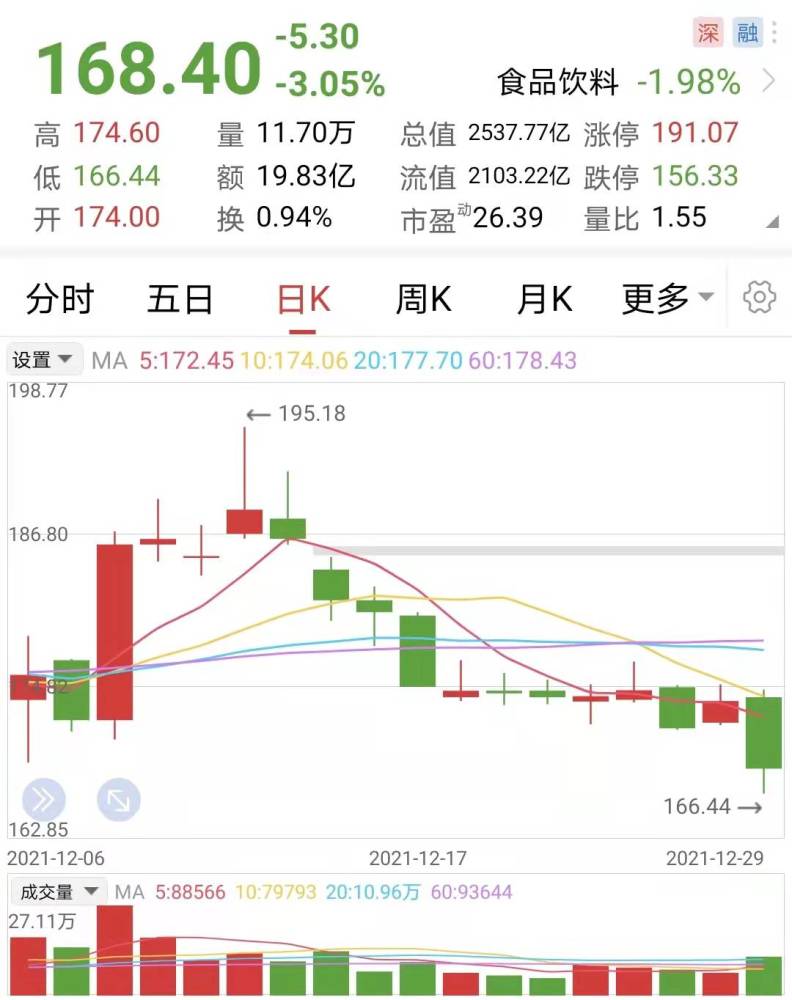792x1000 pixels.
Task: Select the 日K chart tab
Action: tap(303, 299)
